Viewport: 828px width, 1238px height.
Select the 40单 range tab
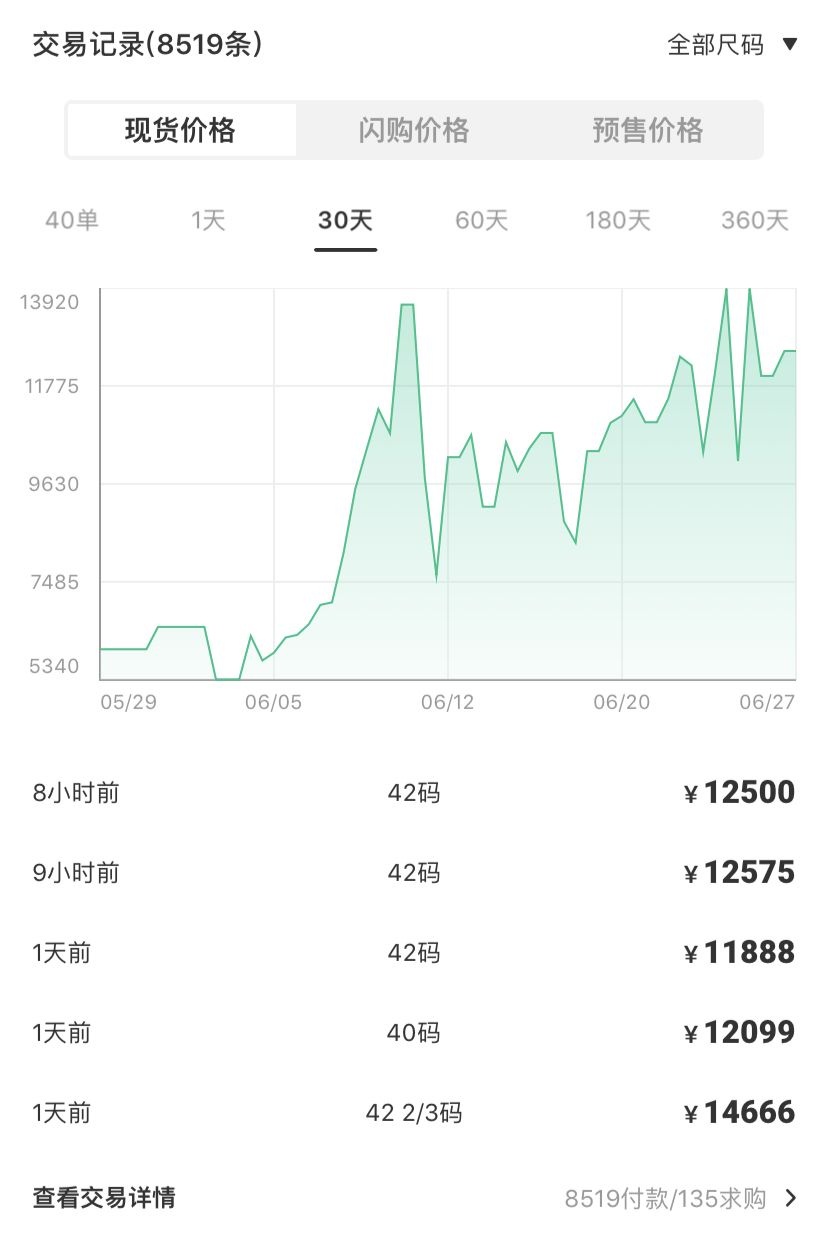click(x=72, y=220)
